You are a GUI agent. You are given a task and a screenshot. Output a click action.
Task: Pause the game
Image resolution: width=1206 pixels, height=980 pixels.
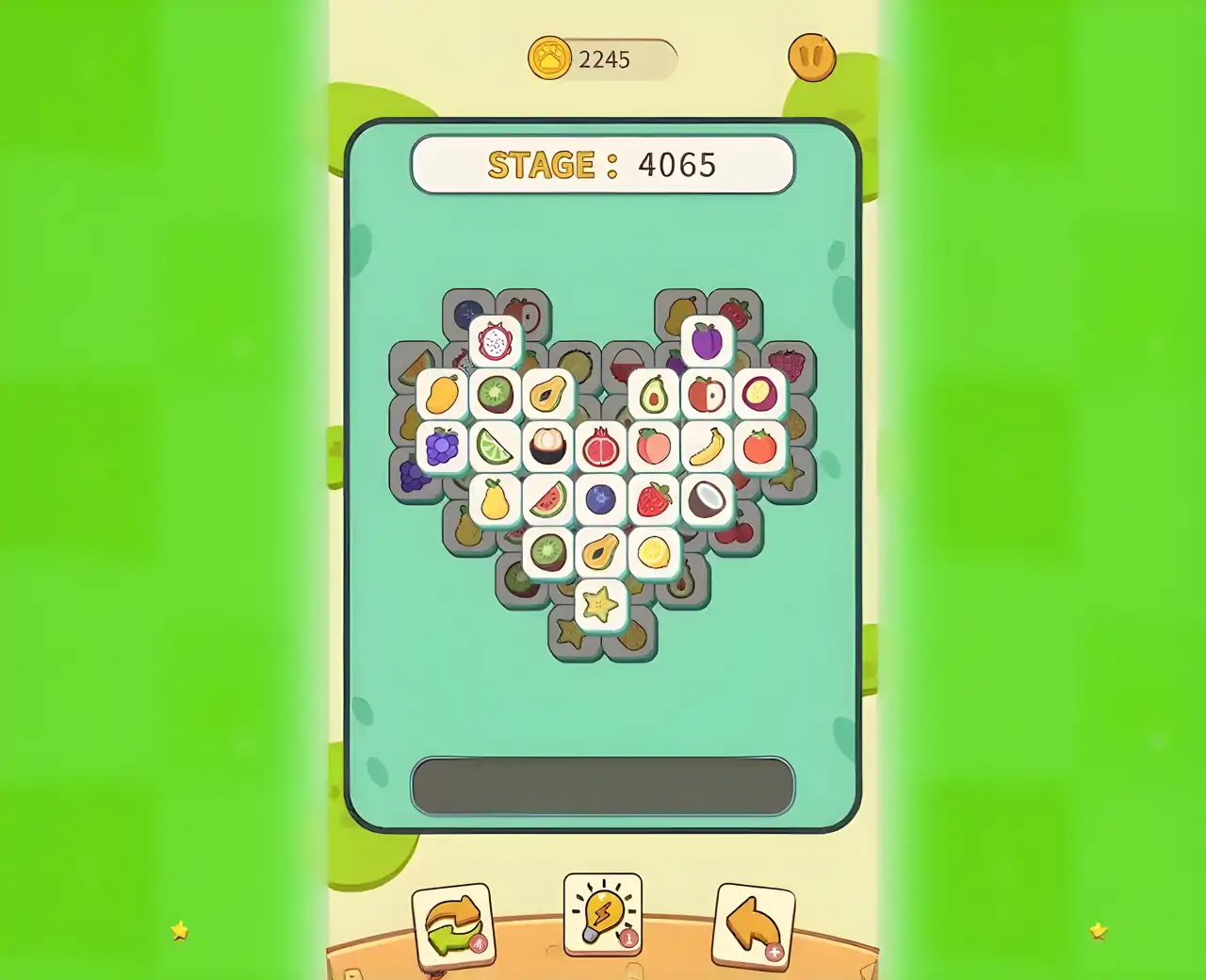coord(811,58)
